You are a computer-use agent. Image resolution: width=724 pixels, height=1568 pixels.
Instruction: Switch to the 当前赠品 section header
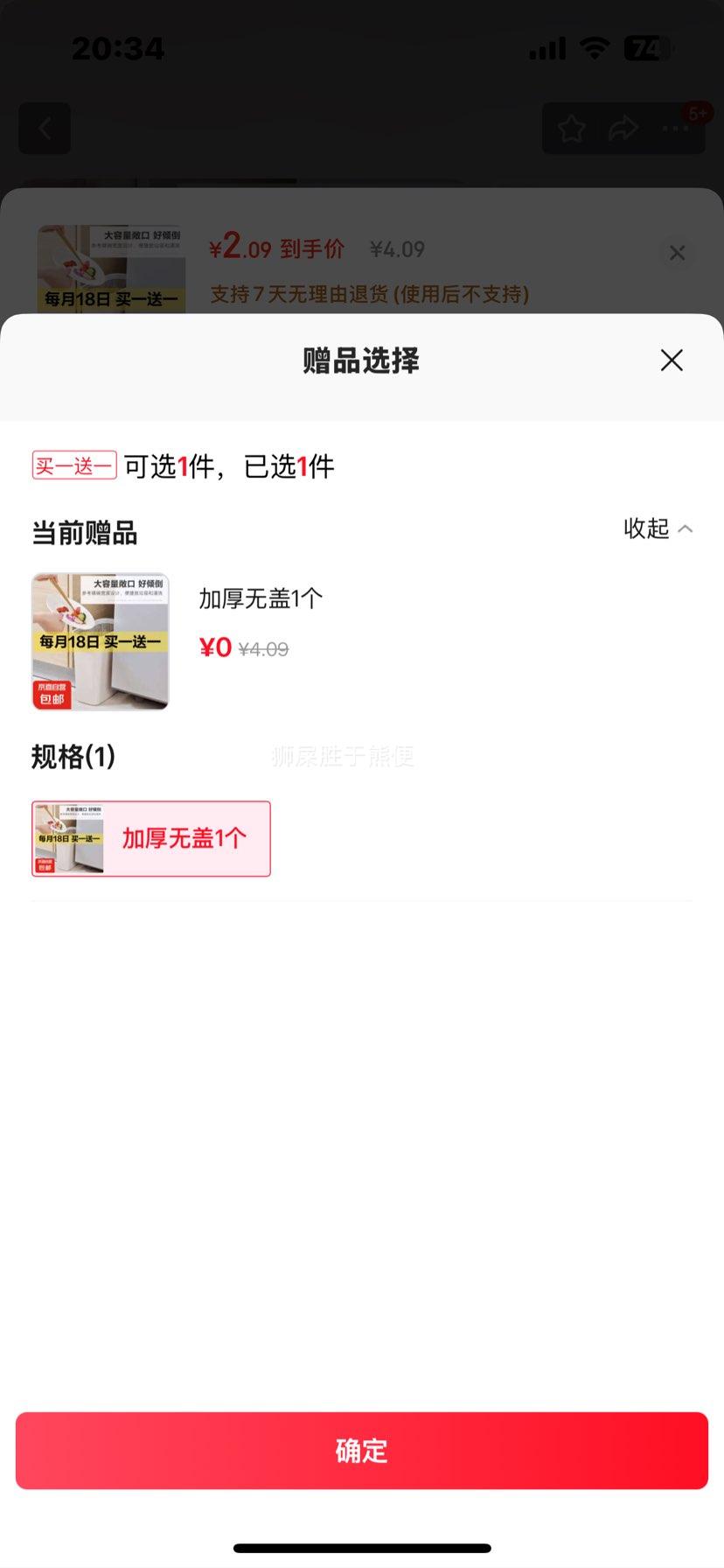click(85, 533)
